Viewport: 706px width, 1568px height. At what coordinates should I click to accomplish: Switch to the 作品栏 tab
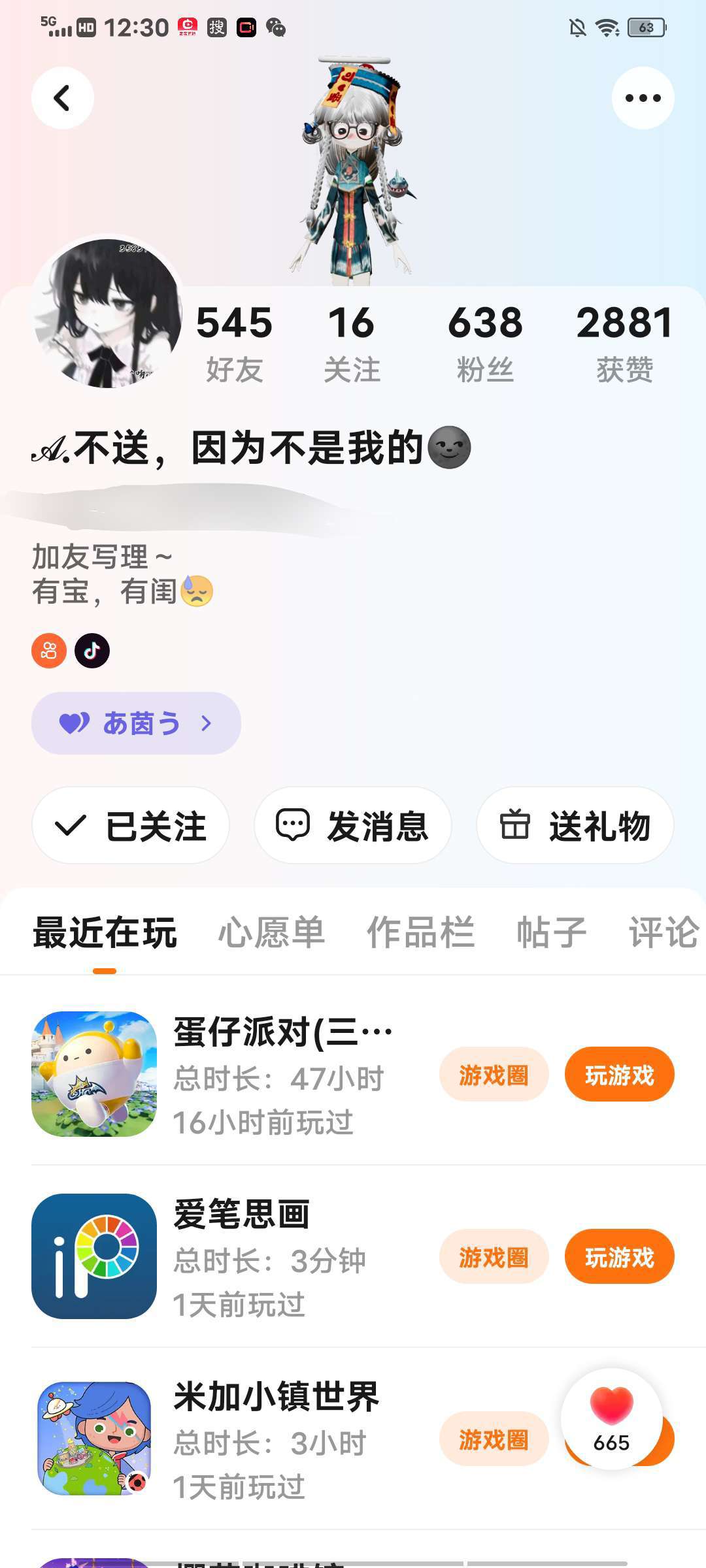420,932
